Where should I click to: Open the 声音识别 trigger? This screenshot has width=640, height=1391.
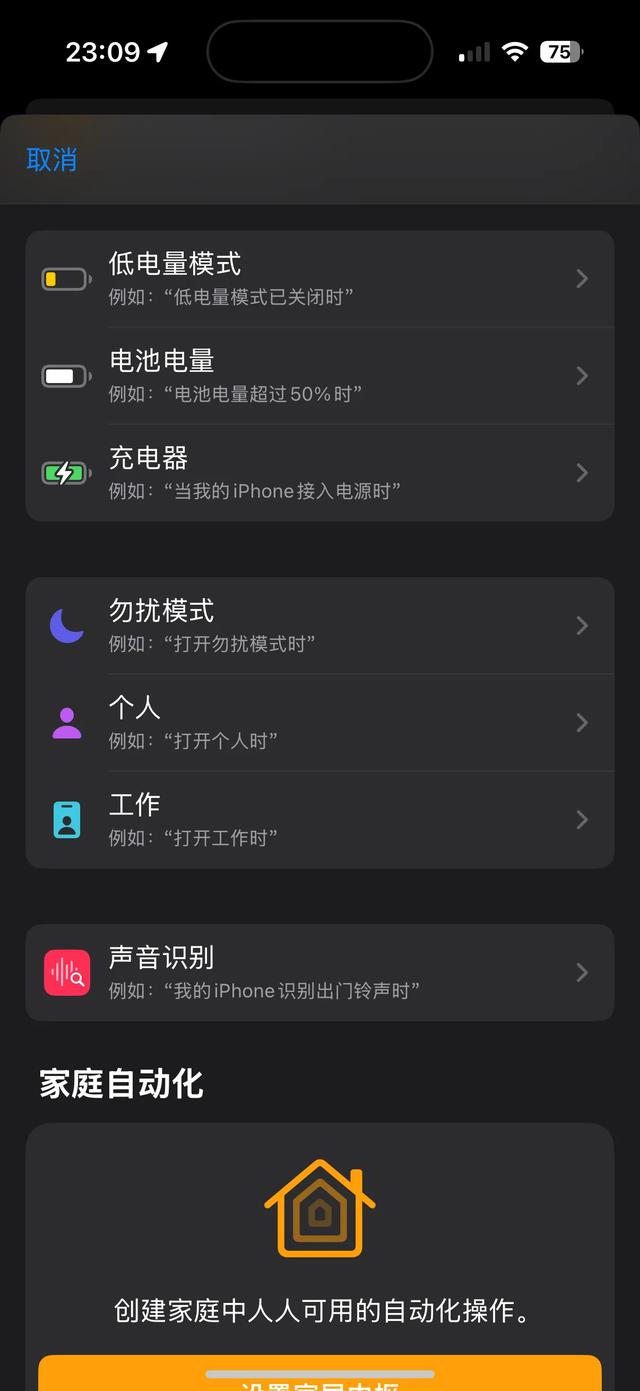coord(320,973)
